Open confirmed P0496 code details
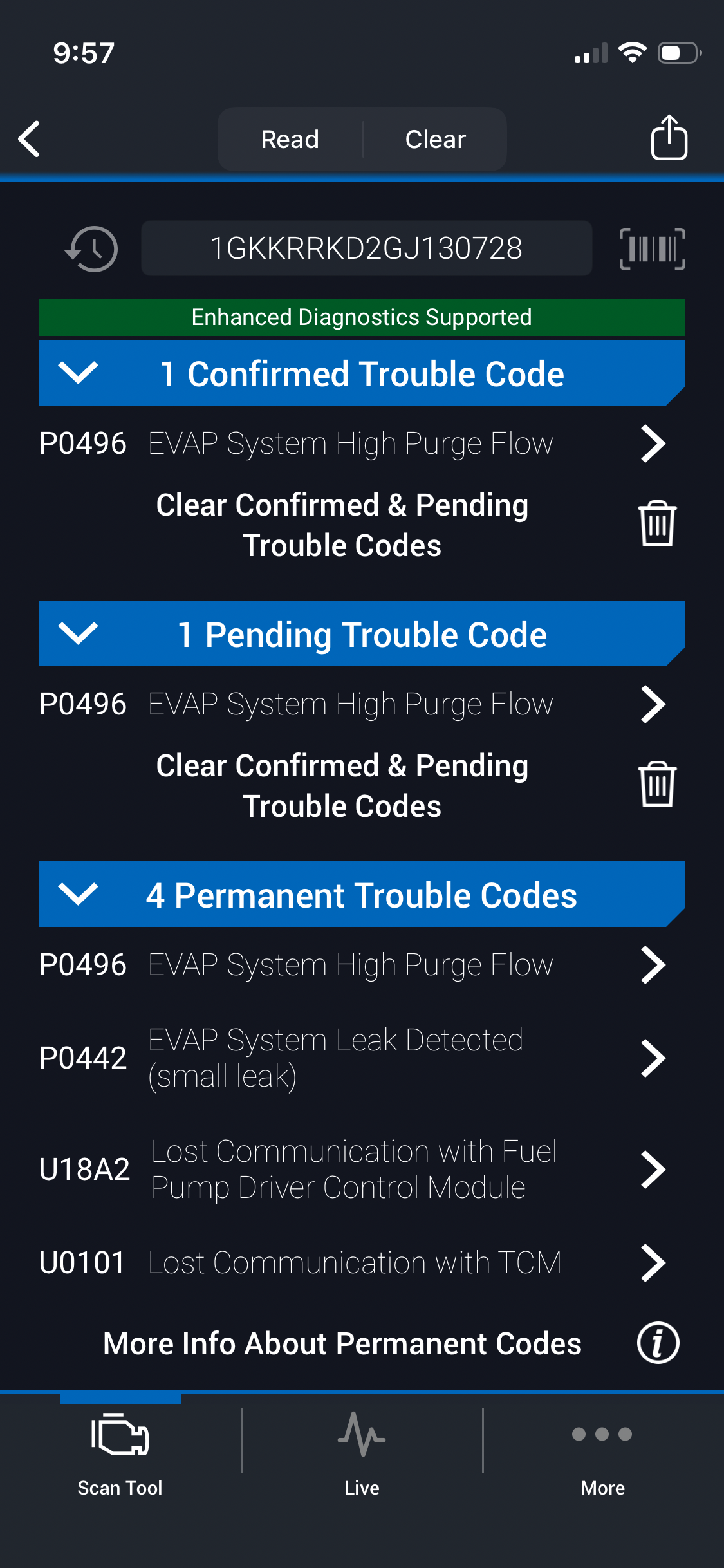This screenshot has width=724, height=1568. [x=653, y=443]
